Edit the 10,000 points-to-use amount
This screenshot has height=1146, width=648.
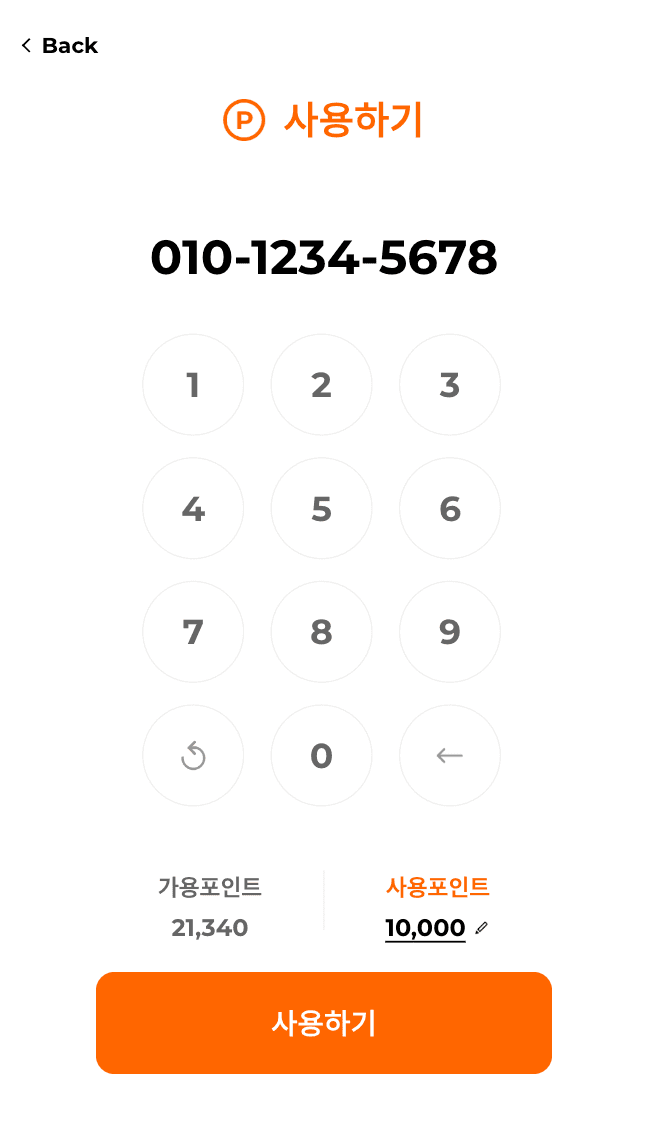(425, 928)
